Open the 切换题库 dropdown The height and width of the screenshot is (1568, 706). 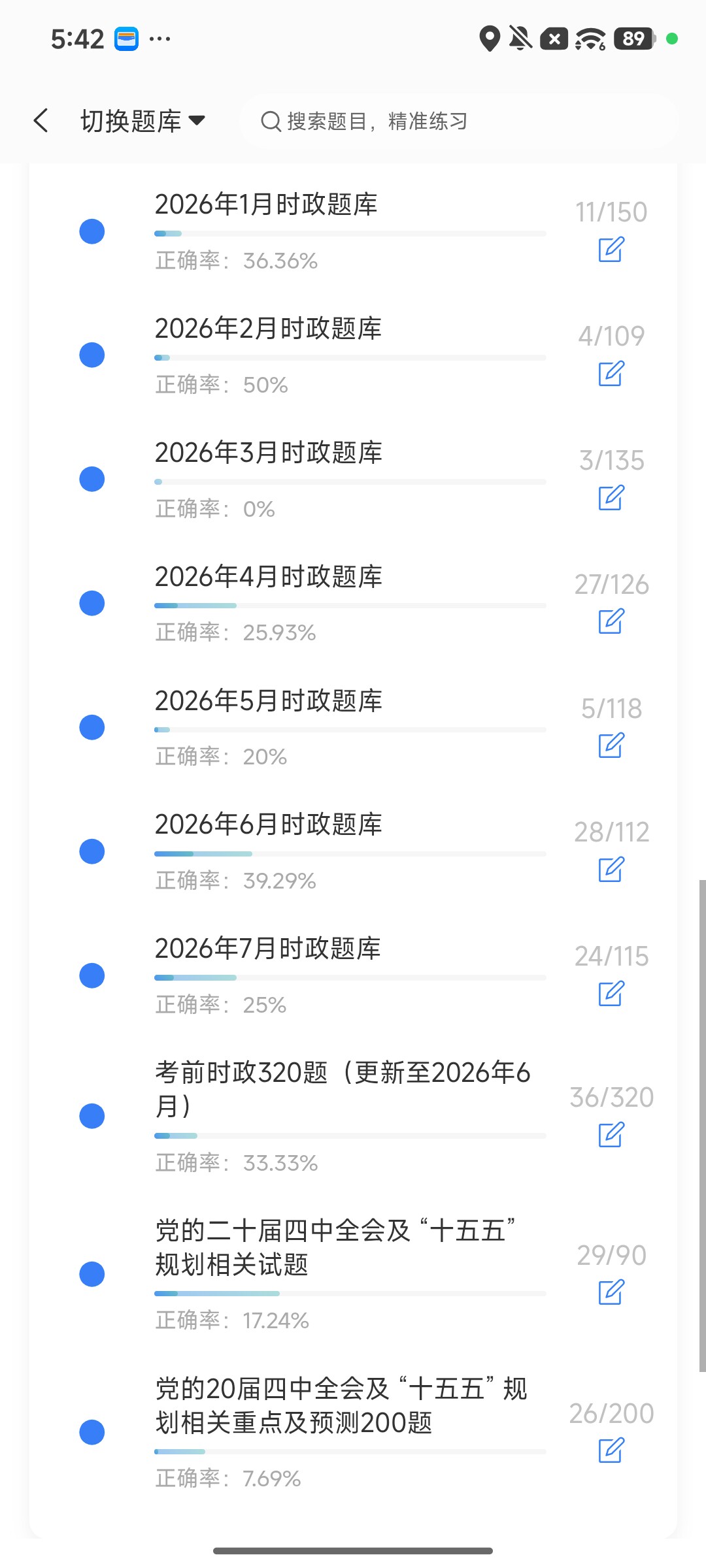(x=143, y=121)
